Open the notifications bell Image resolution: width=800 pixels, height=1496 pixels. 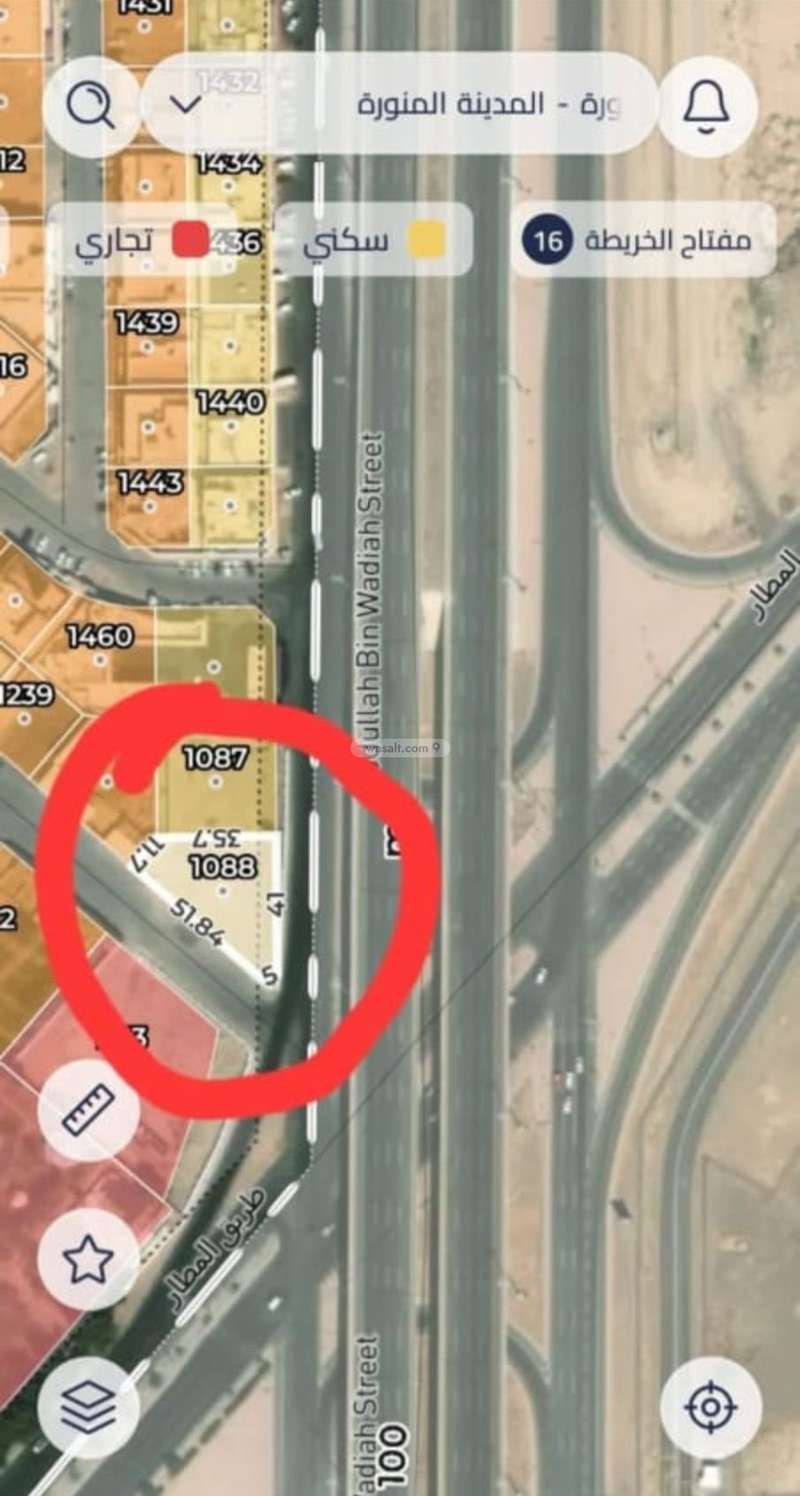[706, 106]
